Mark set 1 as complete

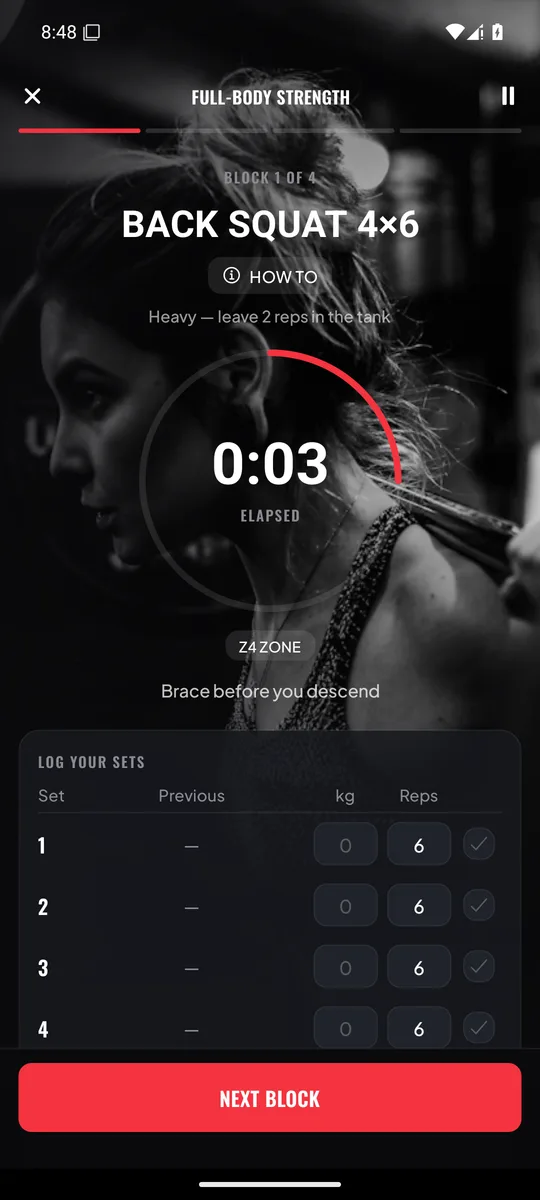(479, 845)
